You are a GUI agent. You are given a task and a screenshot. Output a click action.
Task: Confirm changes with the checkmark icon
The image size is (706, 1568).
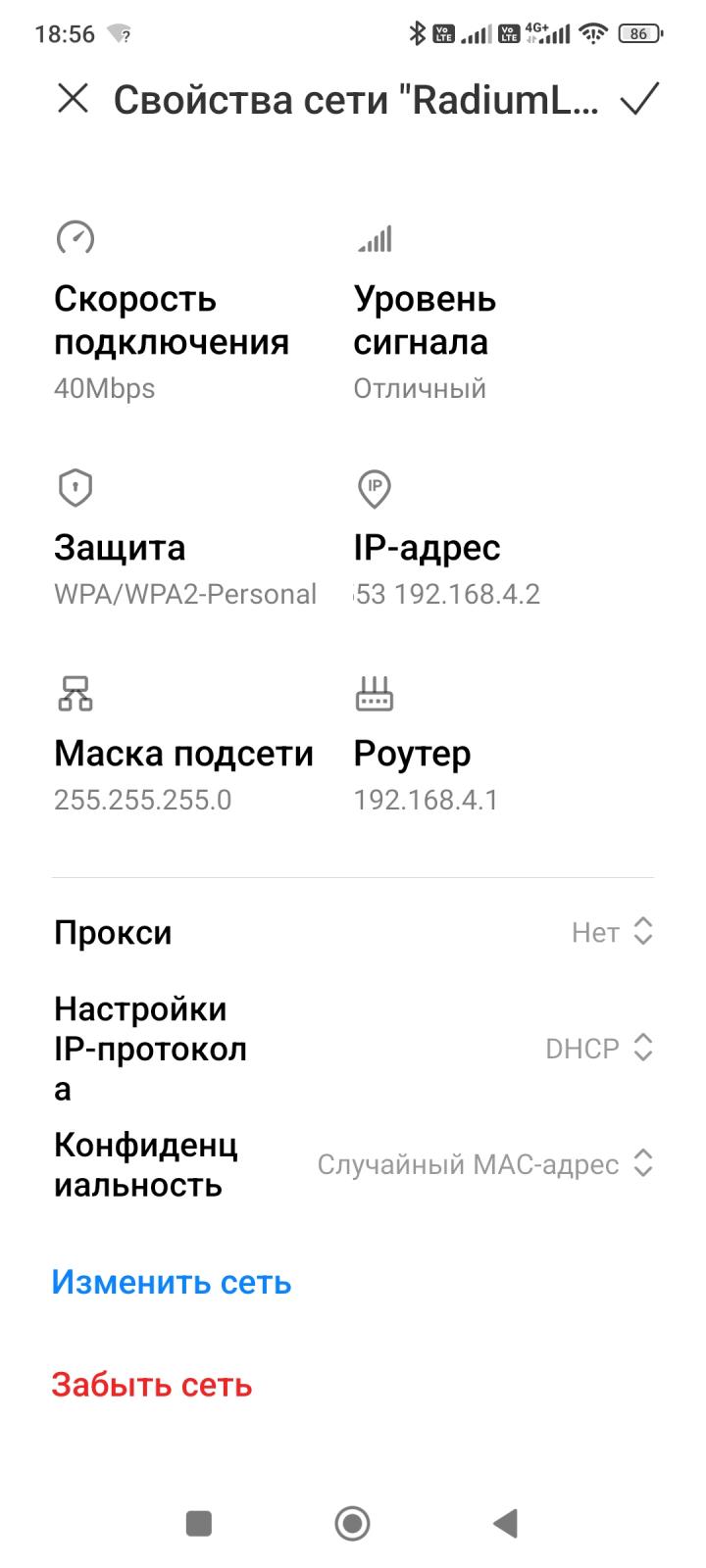(639, 99)
